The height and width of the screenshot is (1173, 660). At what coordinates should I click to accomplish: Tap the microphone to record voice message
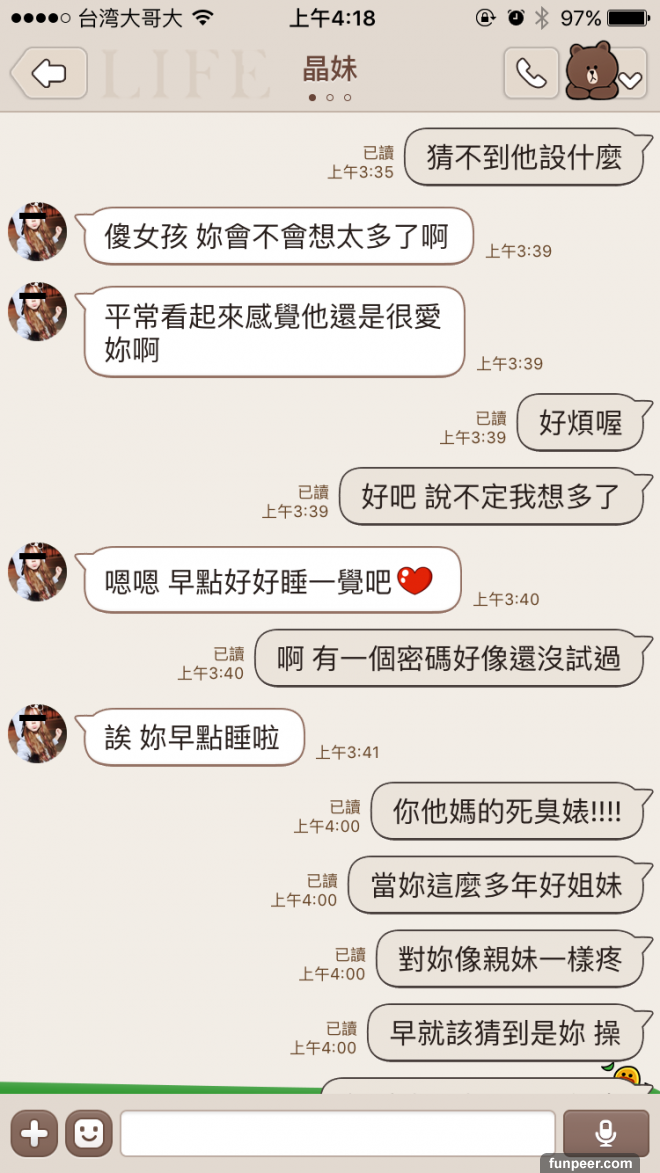point(605,1133)
